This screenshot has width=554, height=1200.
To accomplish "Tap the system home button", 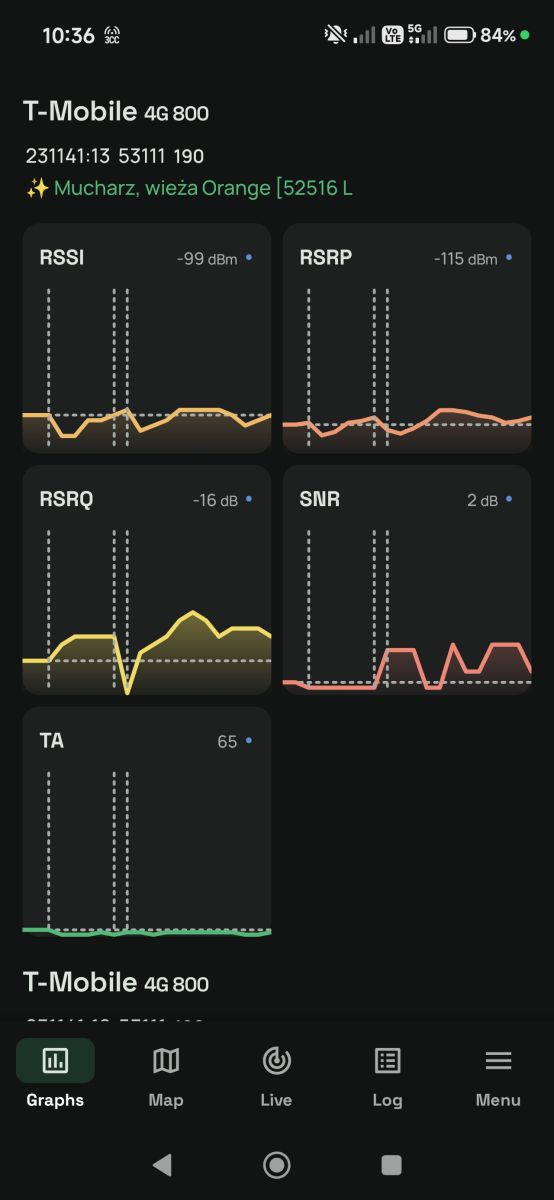I will point(277,1164).
